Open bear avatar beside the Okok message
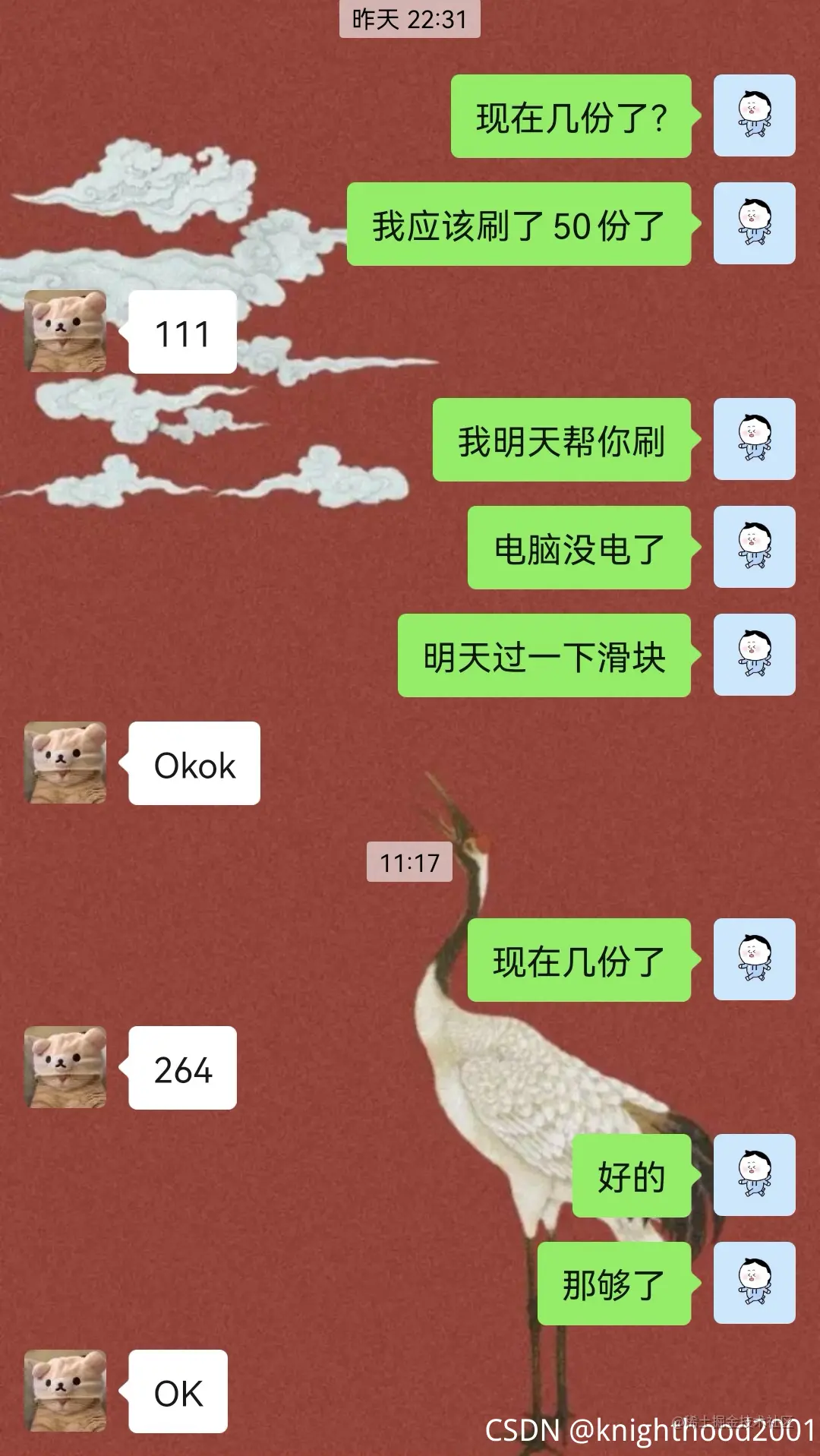Viewport: 820px width, 1456px height. 65,763
